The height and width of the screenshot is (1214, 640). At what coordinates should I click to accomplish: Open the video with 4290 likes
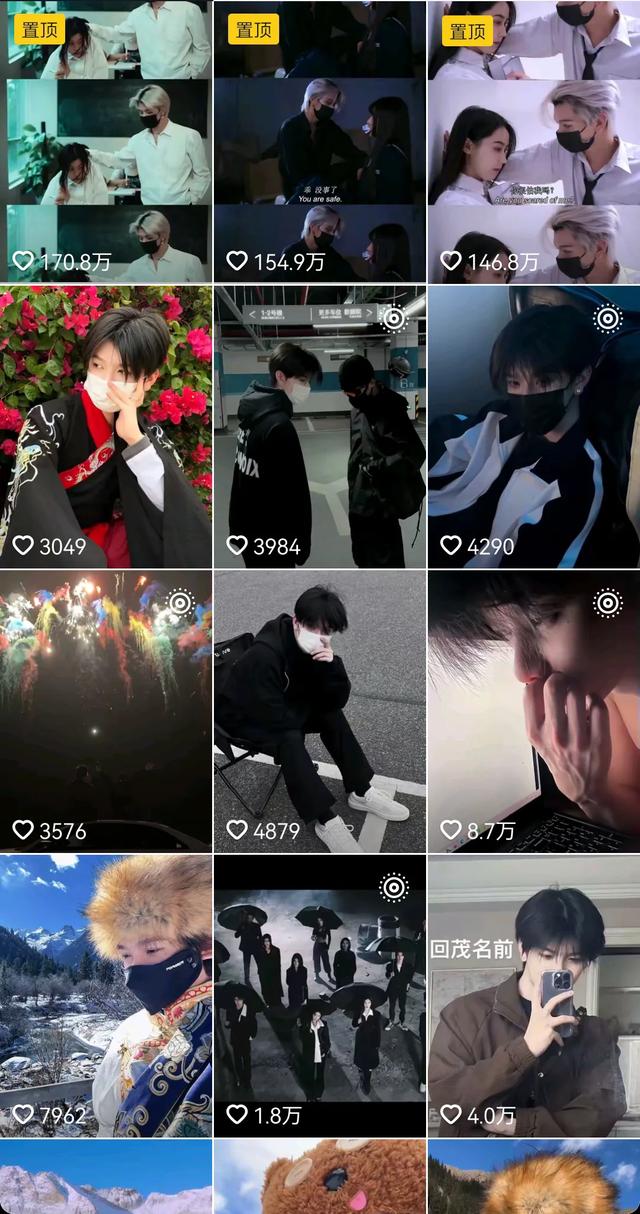coord(534,427)
